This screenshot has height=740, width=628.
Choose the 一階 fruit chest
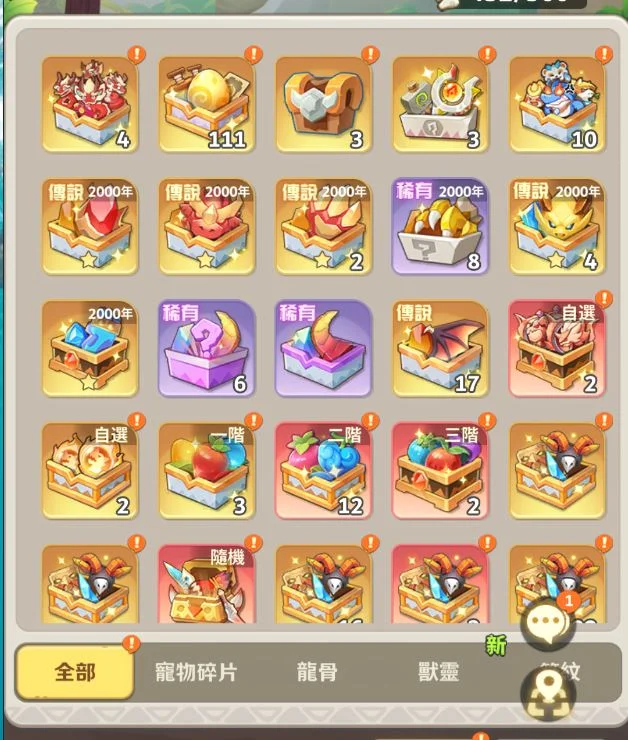[206, 470]
